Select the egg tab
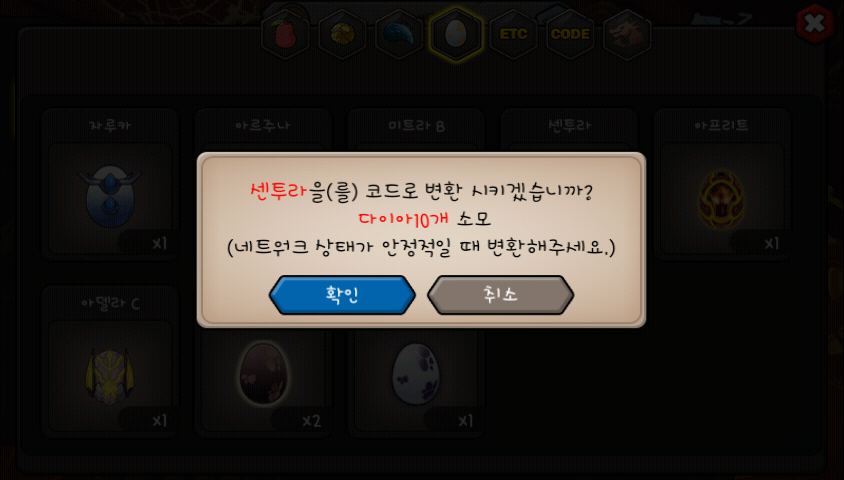Image resolution: width=844 pixels, height=480 pixels. [456, 34]
